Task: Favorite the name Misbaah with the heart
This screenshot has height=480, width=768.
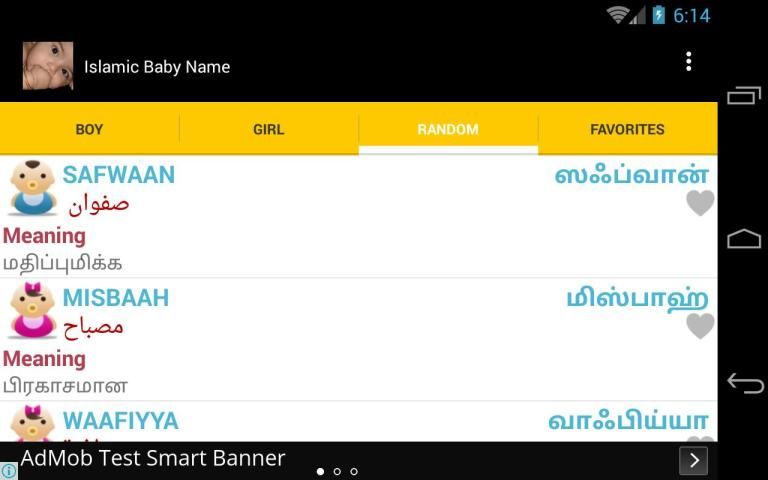Action: pos(700,326)
